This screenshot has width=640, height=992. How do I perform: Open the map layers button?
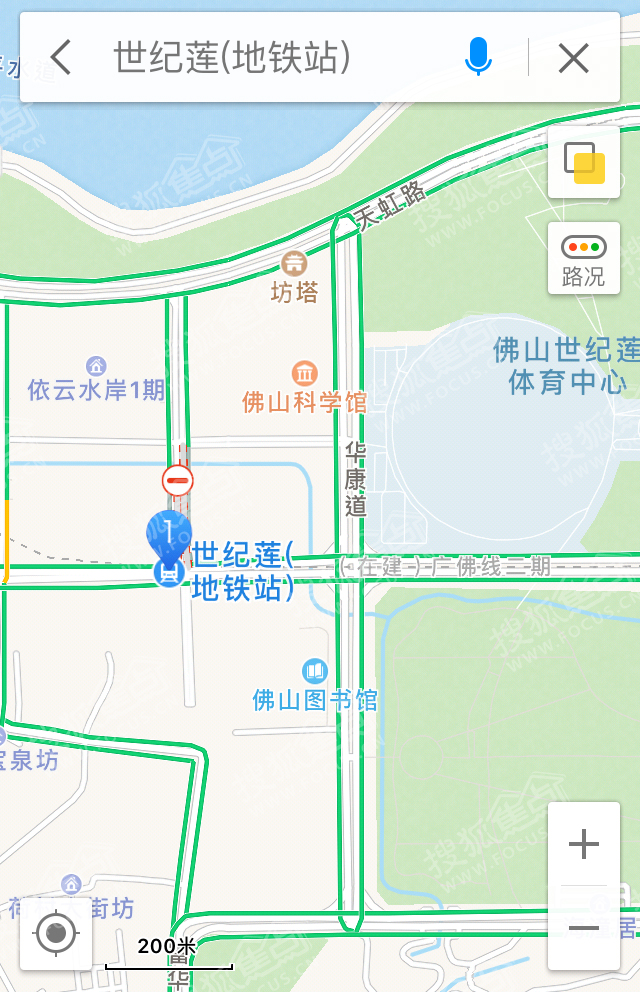[584, 161]
